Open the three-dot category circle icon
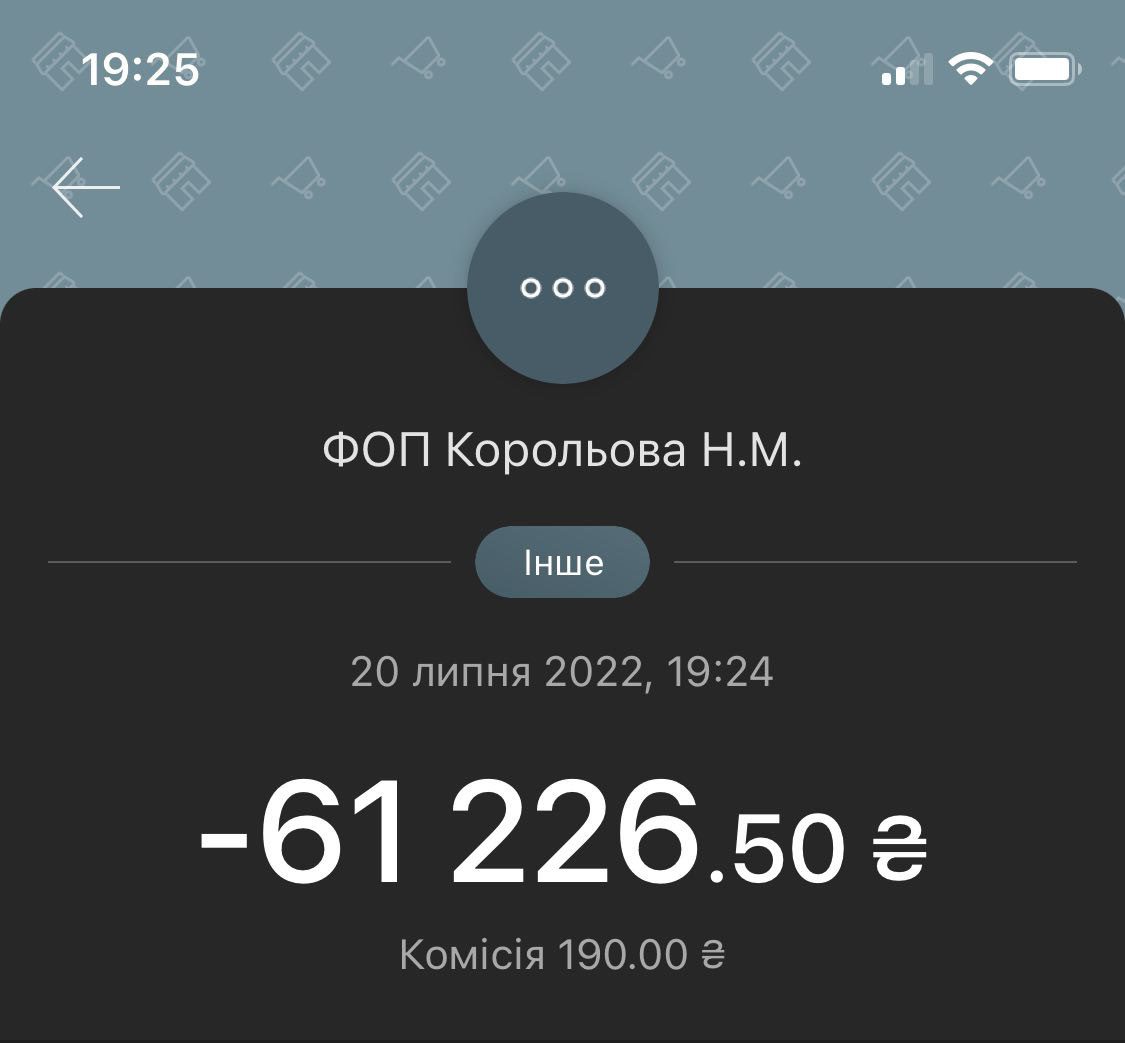 pyautogui.click(x=563, y=288)
